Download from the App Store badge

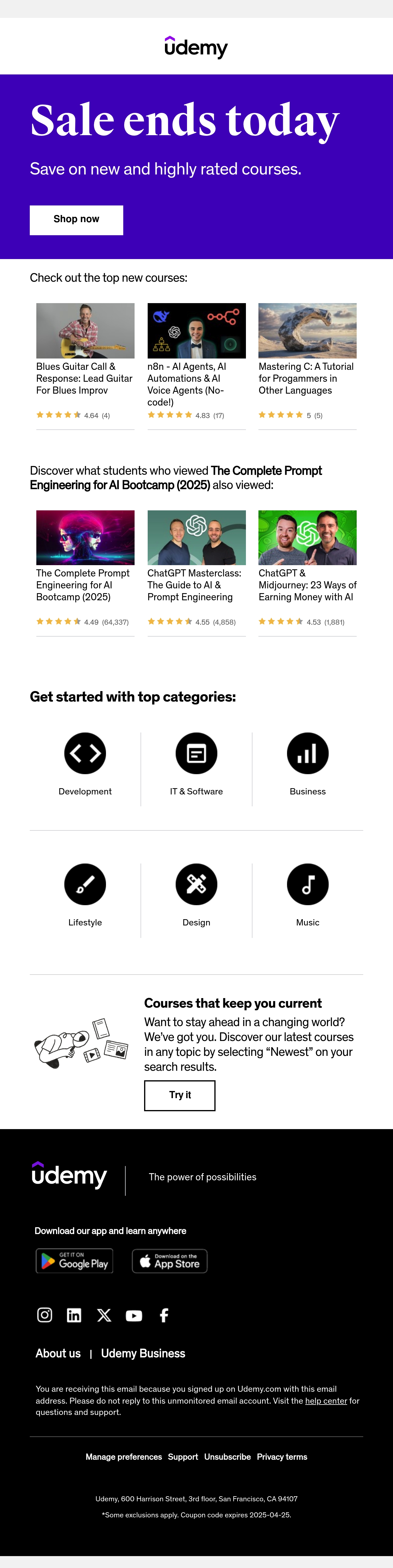pyautogui.click(x=170, y=1261)
